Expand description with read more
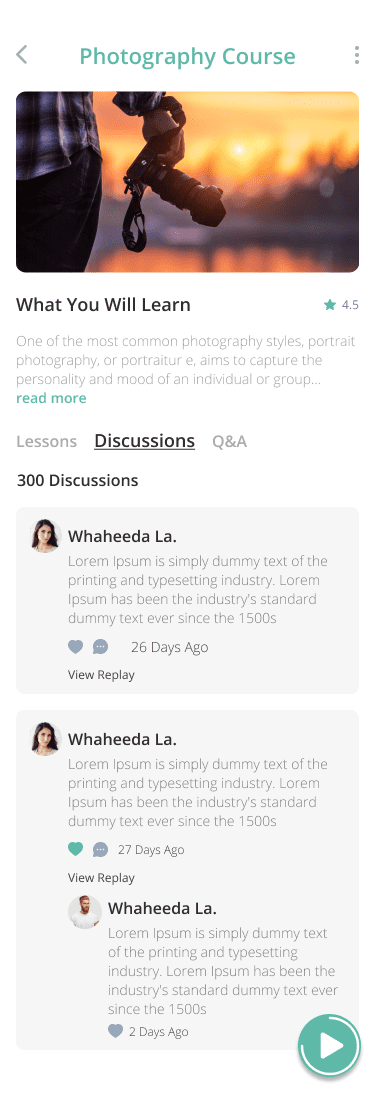 click(51, 398)
